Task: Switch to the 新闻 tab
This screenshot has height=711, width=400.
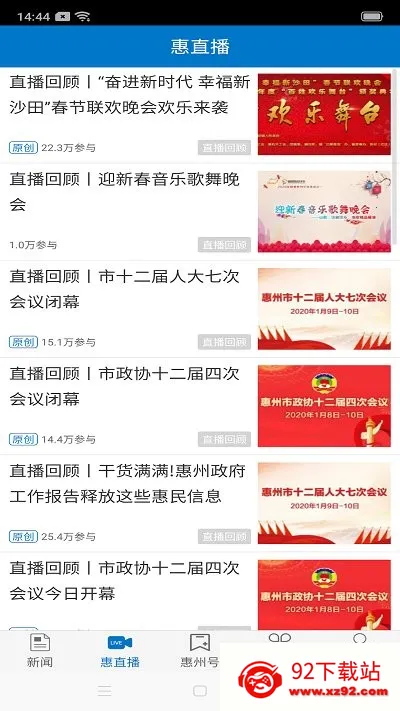Action: coord(40,651)
